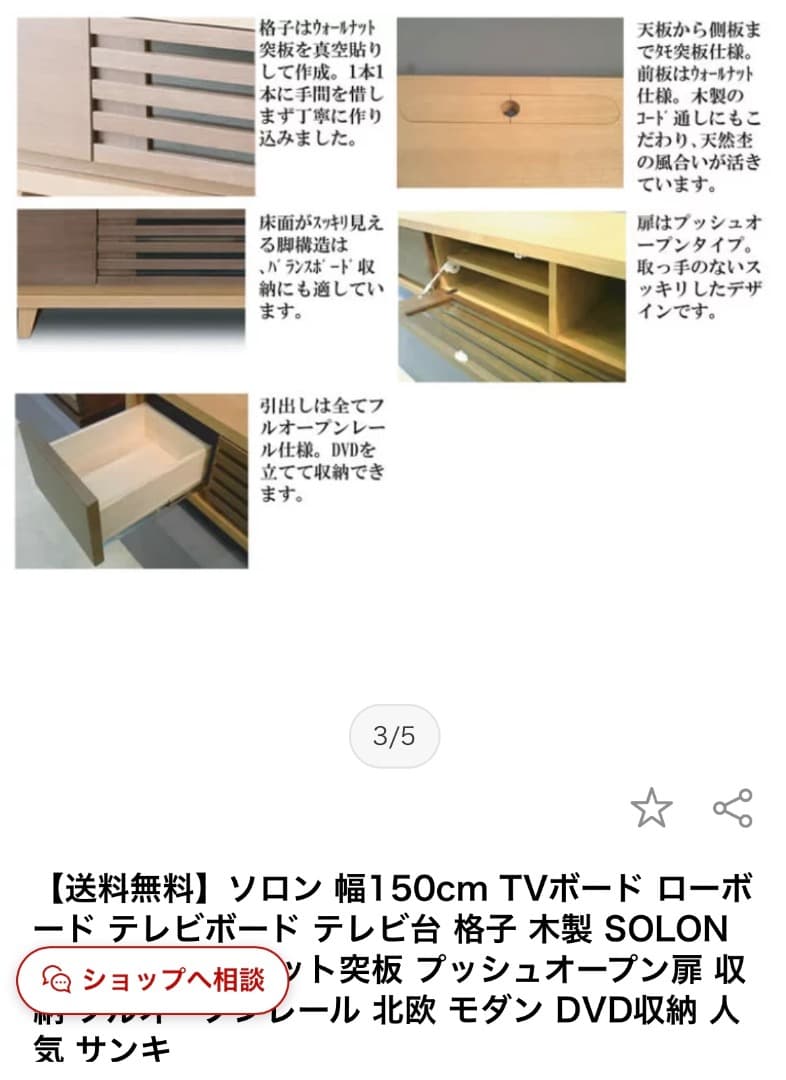786x1080 pixels.
Task: Open the back panel cord hole photo
Action: pyautogui.click(x=512, y=105)
